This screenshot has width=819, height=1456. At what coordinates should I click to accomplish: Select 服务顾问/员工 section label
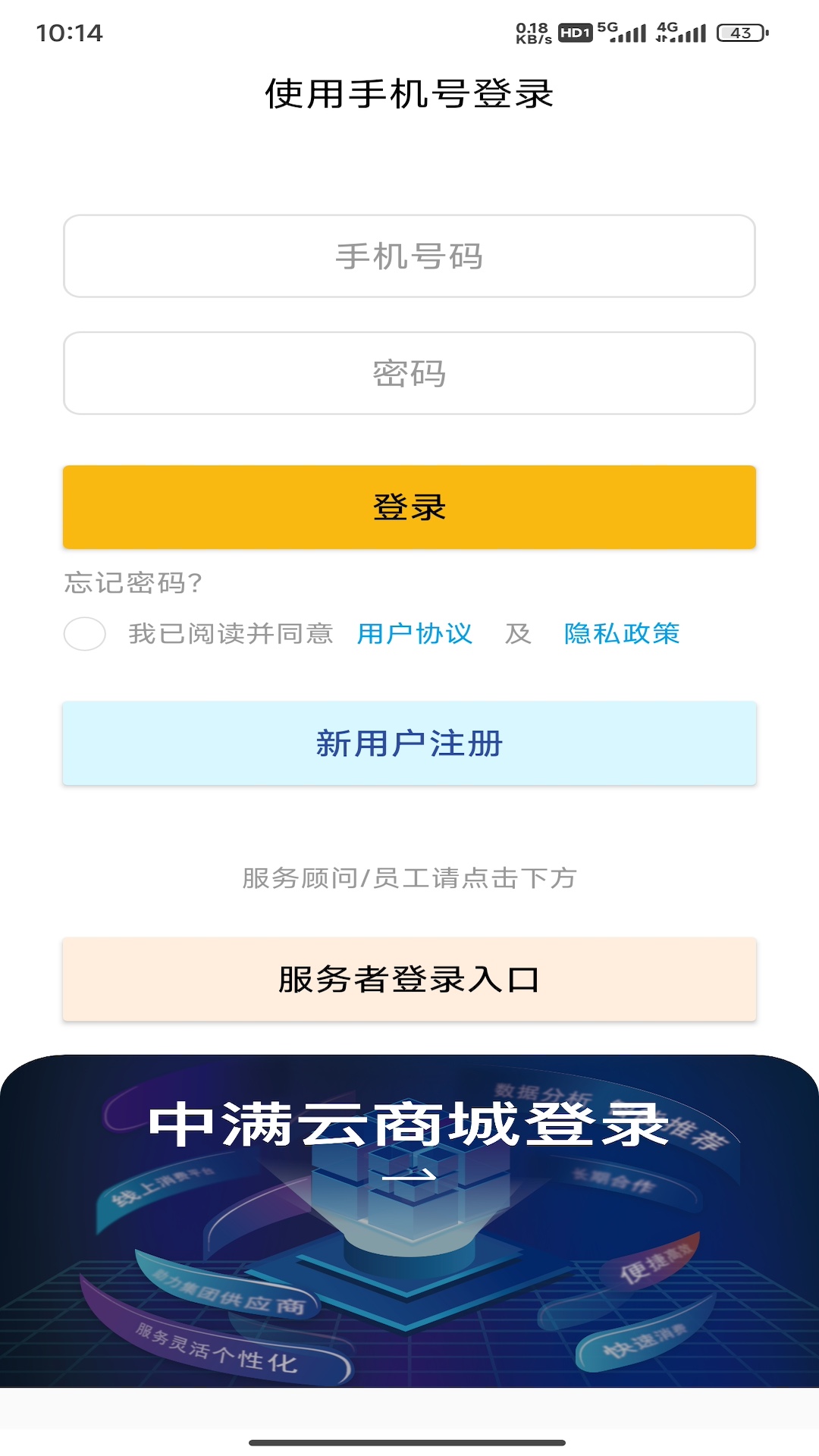click(409, 879)
